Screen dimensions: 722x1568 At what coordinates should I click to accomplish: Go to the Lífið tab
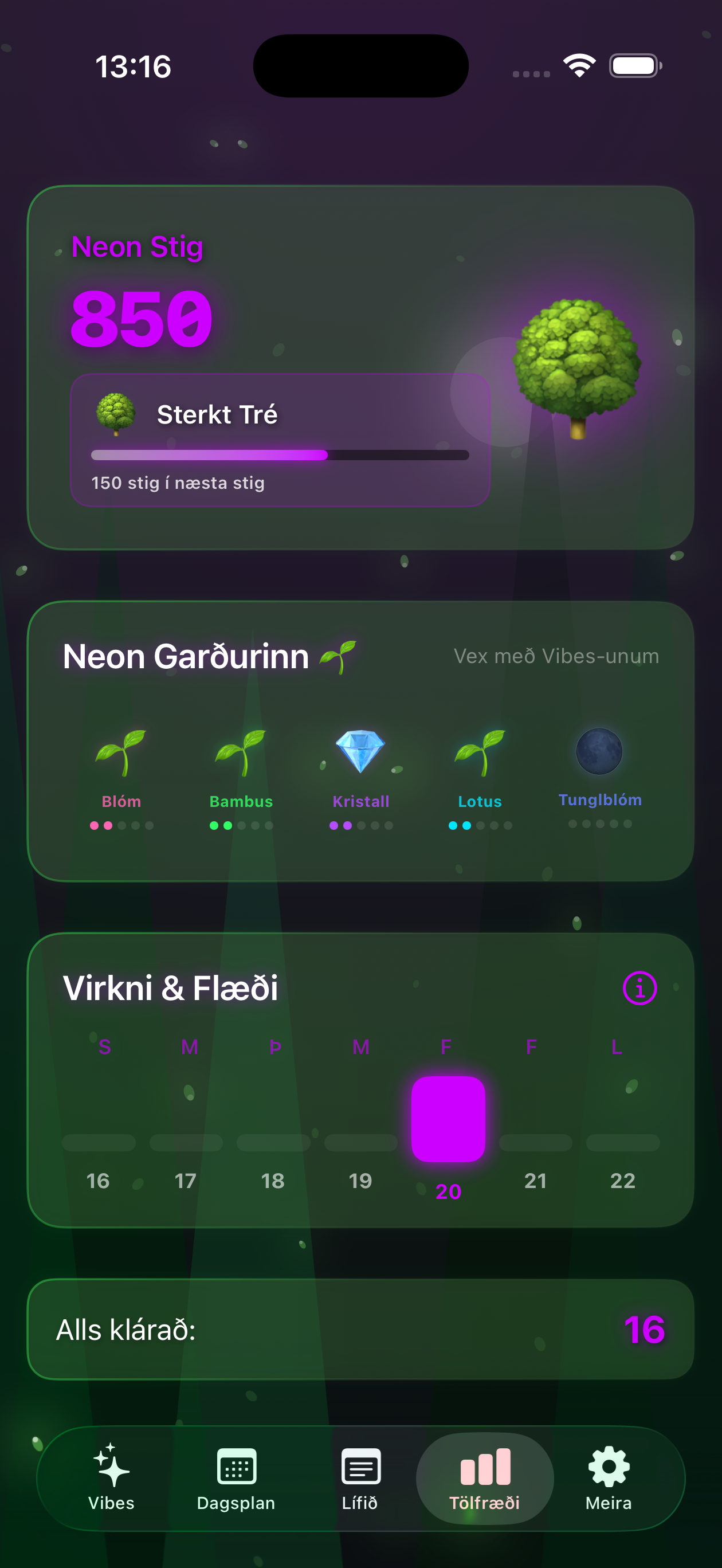pyautogui.click(x=360, y=1477)
